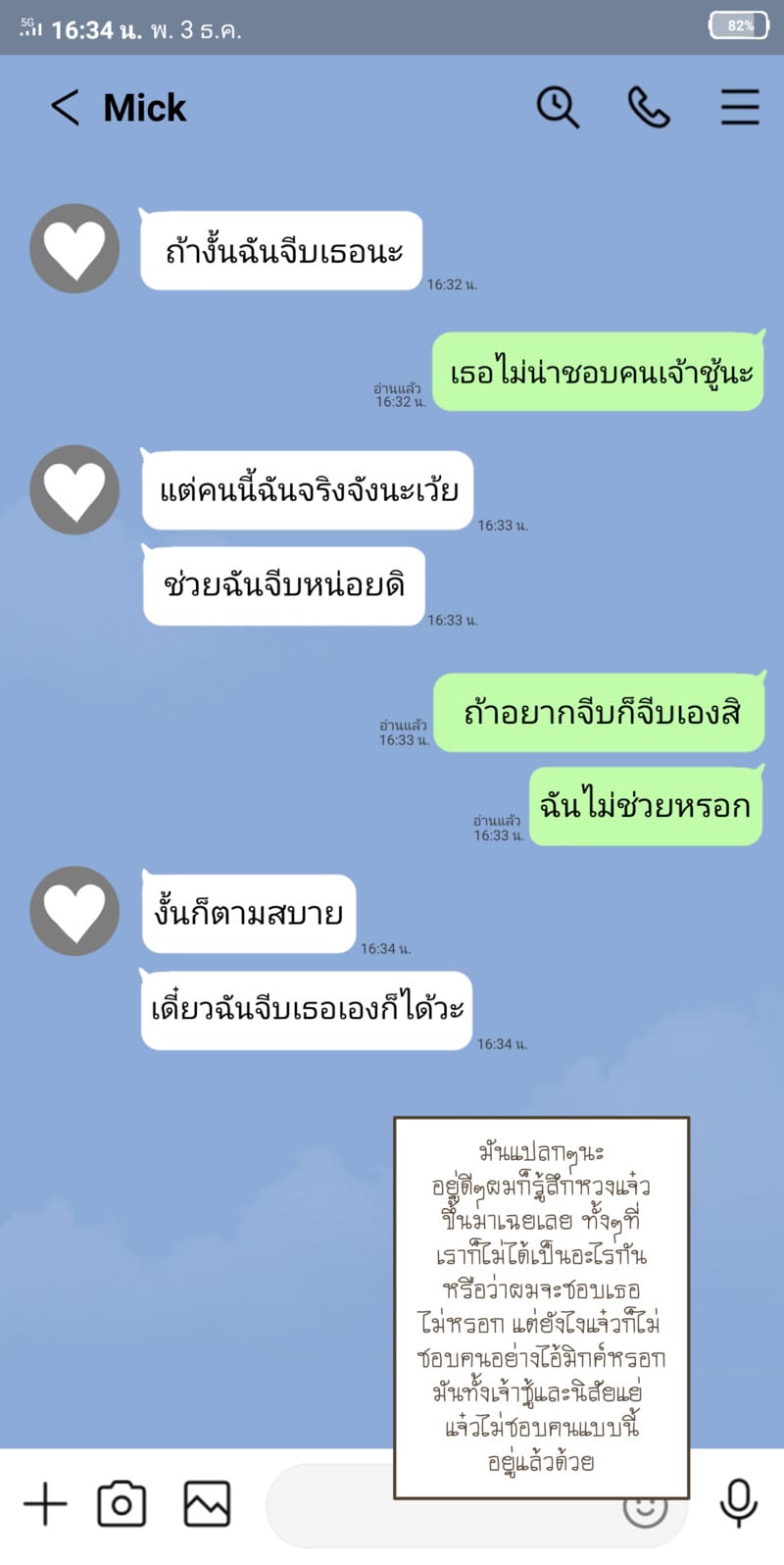This screenshot has width=784, height=1565.
Task: Open the chat options hamburger menu
Action: (x=740, y=108)
